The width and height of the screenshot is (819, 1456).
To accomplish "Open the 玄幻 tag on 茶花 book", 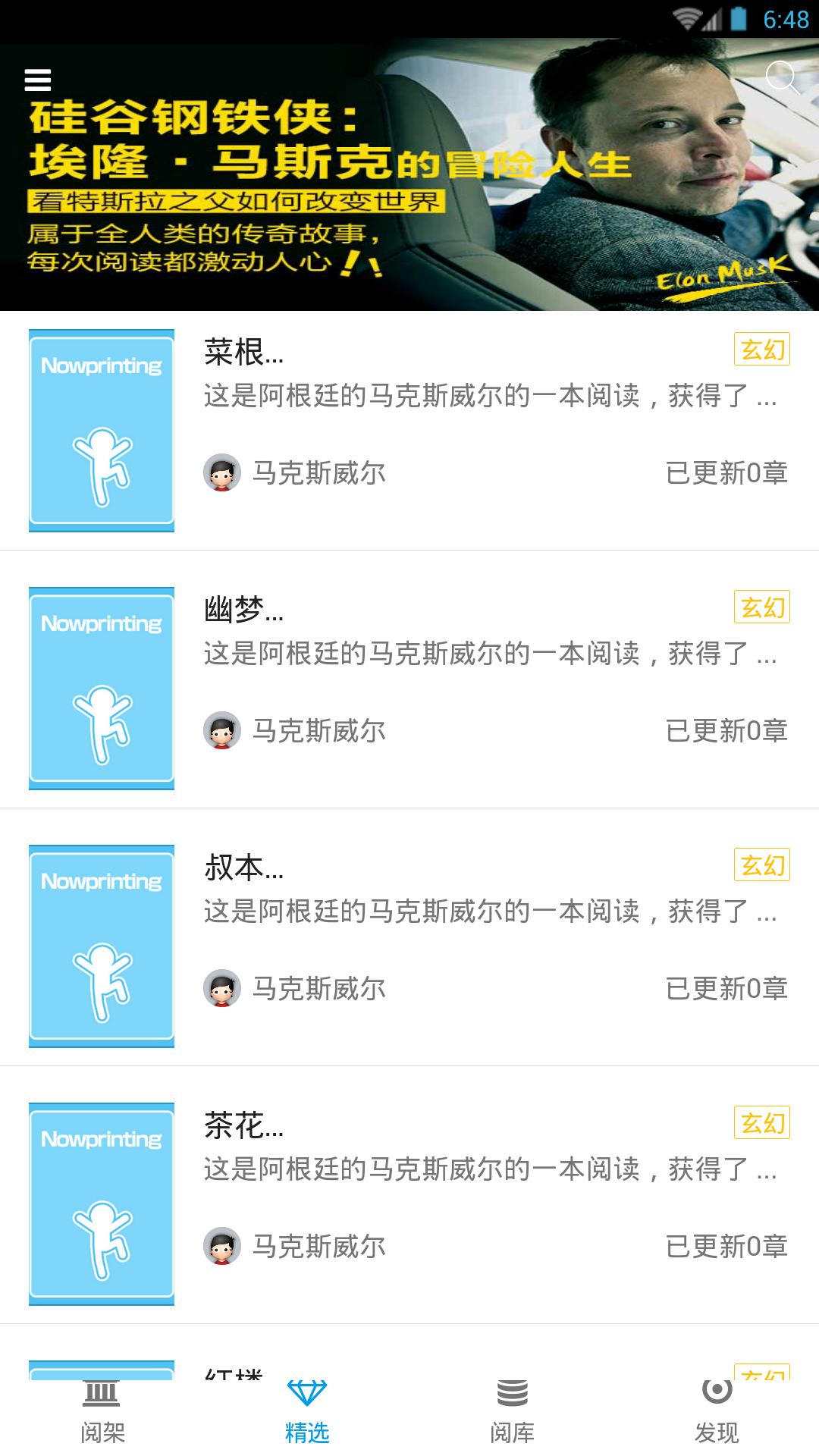I will [762, 1122].
